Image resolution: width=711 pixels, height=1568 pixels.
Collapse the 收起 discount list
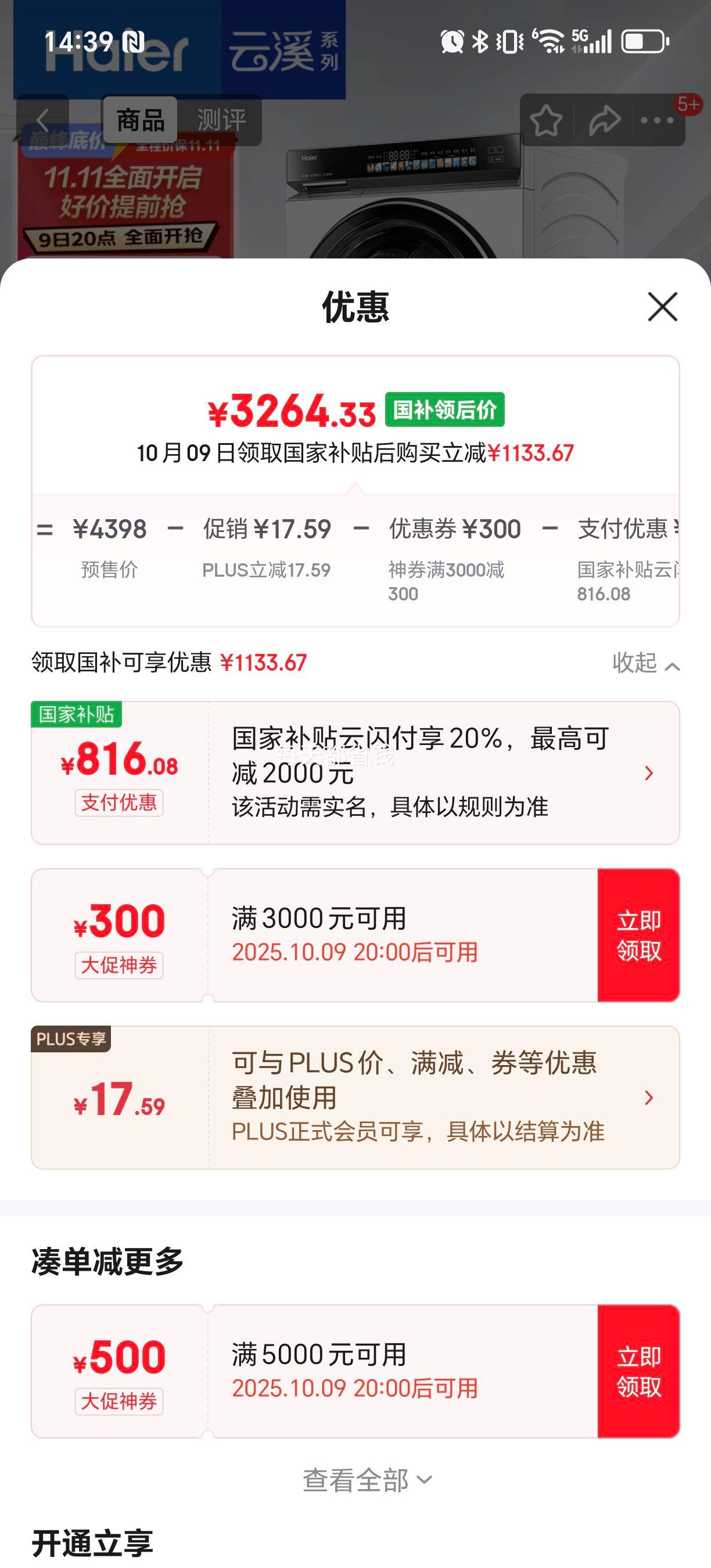pyautogui.click(x=645, y=663)
